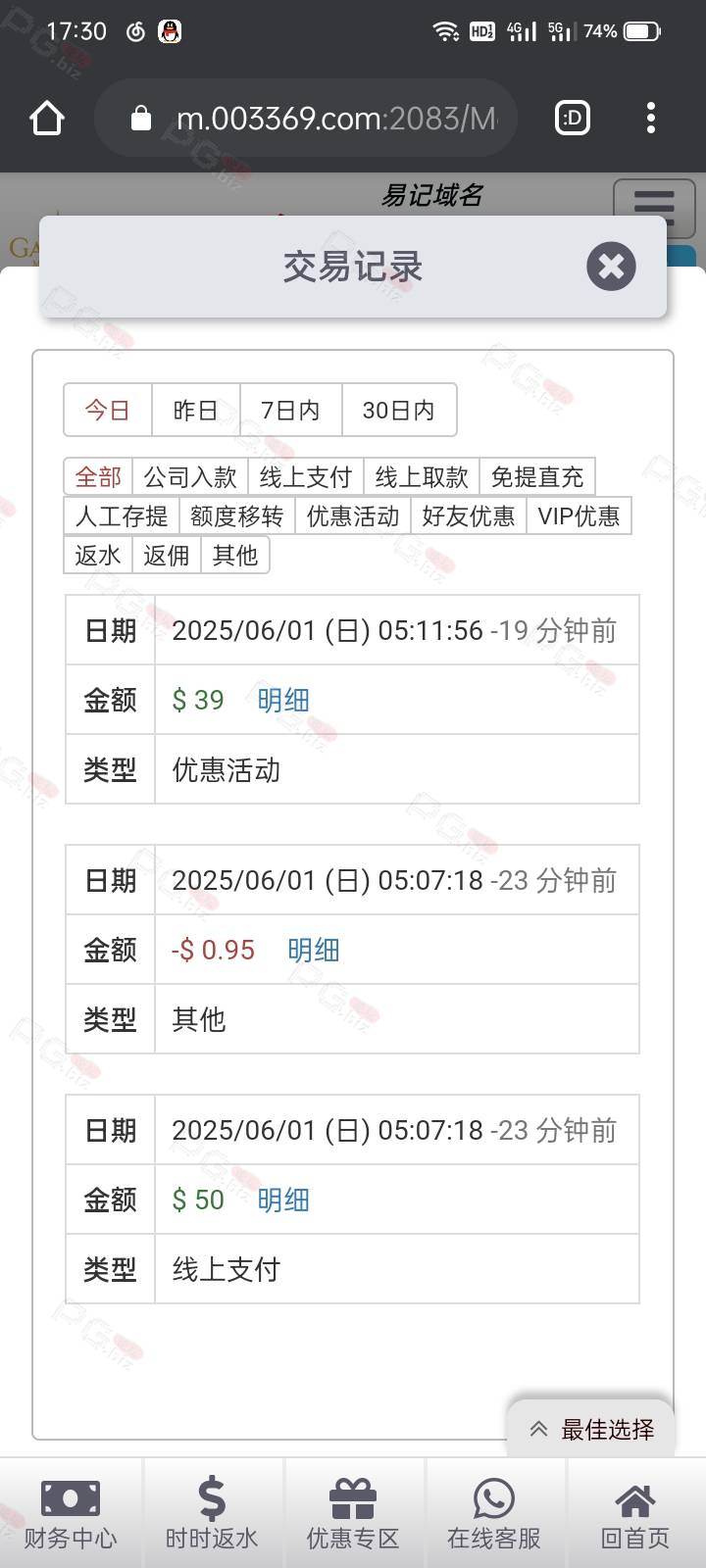Close the 交易记录 dialog
This screenshot has width=706, height=1568.
[611, 267]
